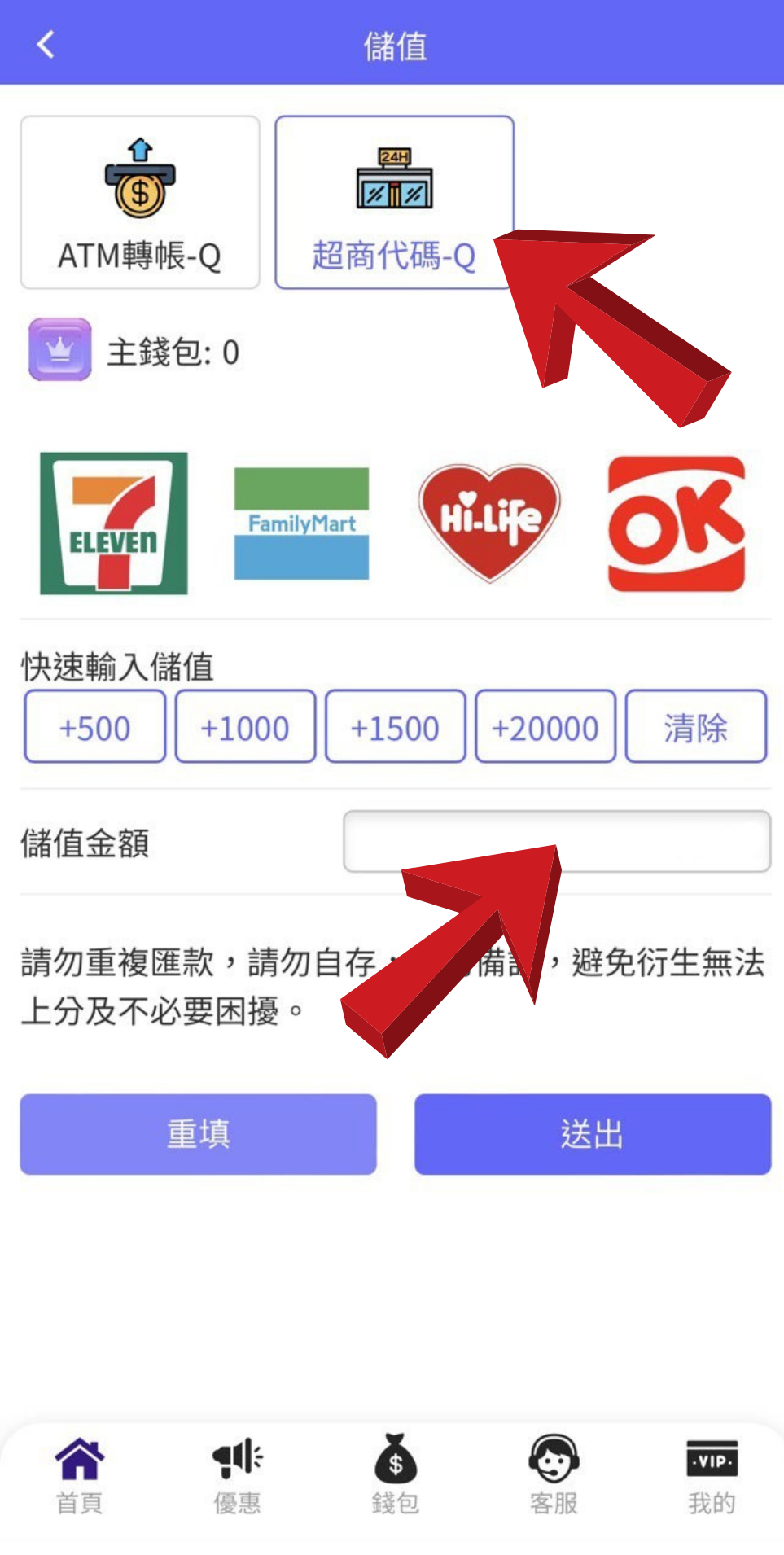Image resolution: width=784 pixels, height=1555 pixels.
Task: Add +1000 to the deposit amount
Action: tap(245, 727)
